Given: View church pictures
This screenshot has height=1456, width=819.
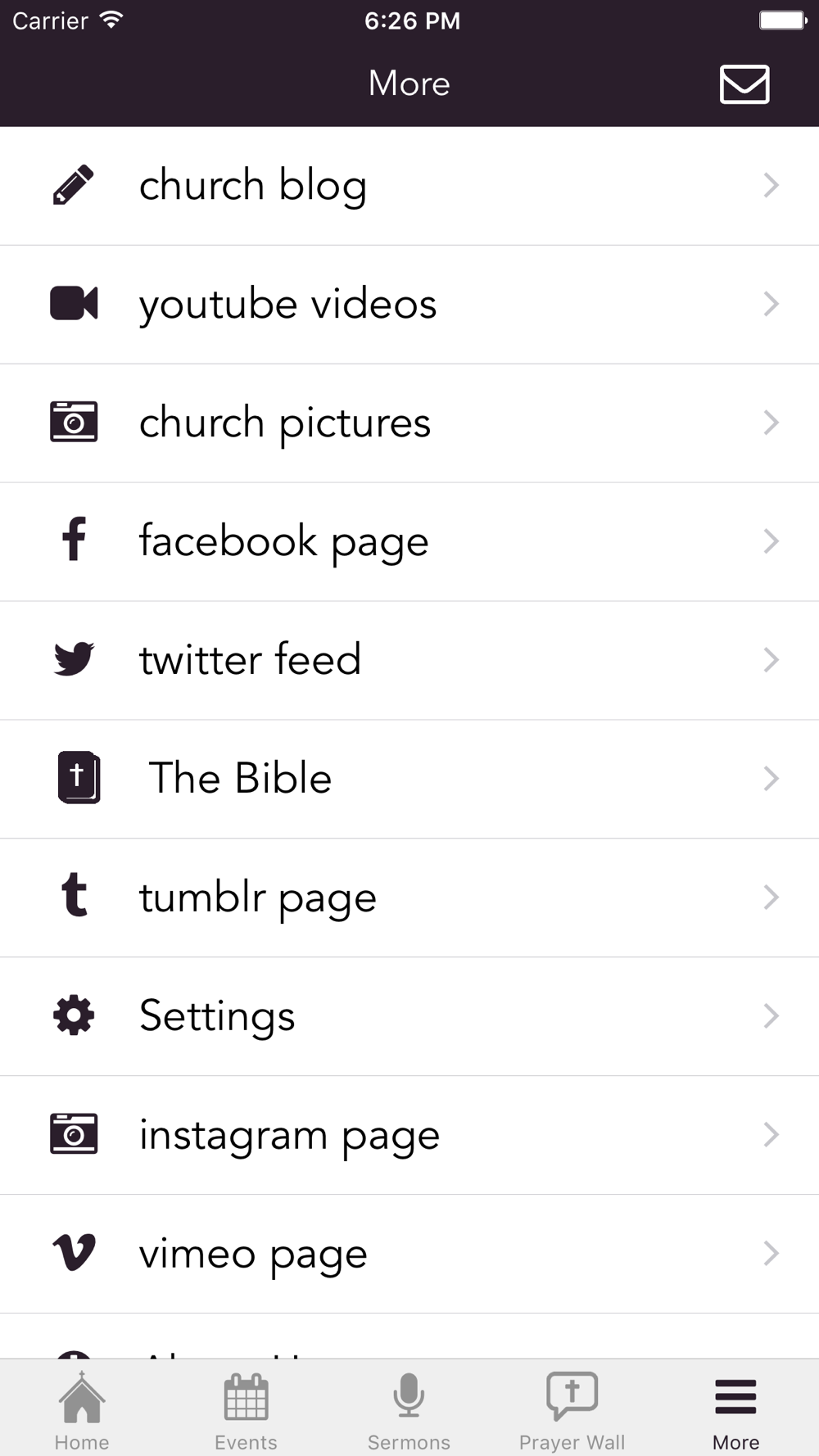Looking at the screenshot, I should coord(409,423).
